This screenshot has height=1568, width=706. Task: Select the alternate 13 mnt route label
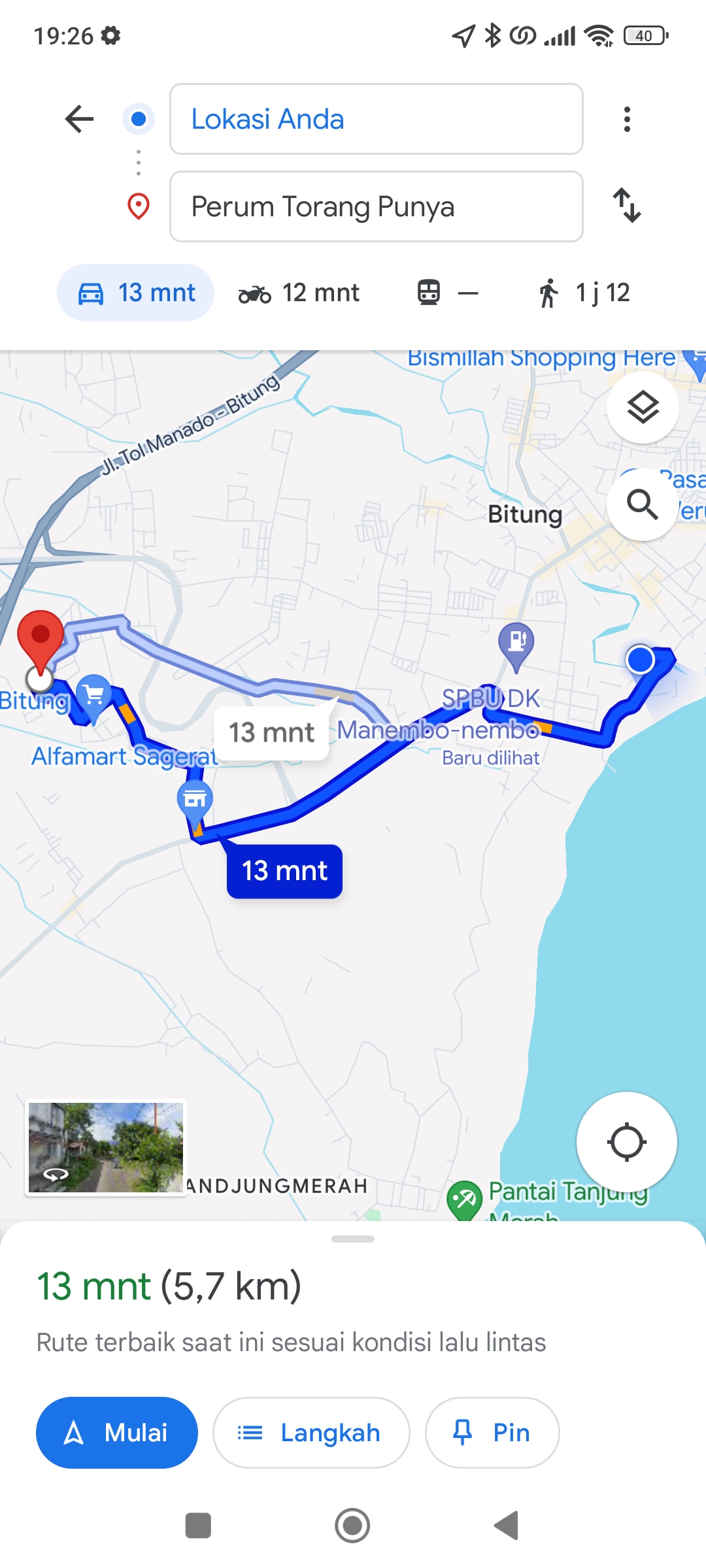point(271,732)
